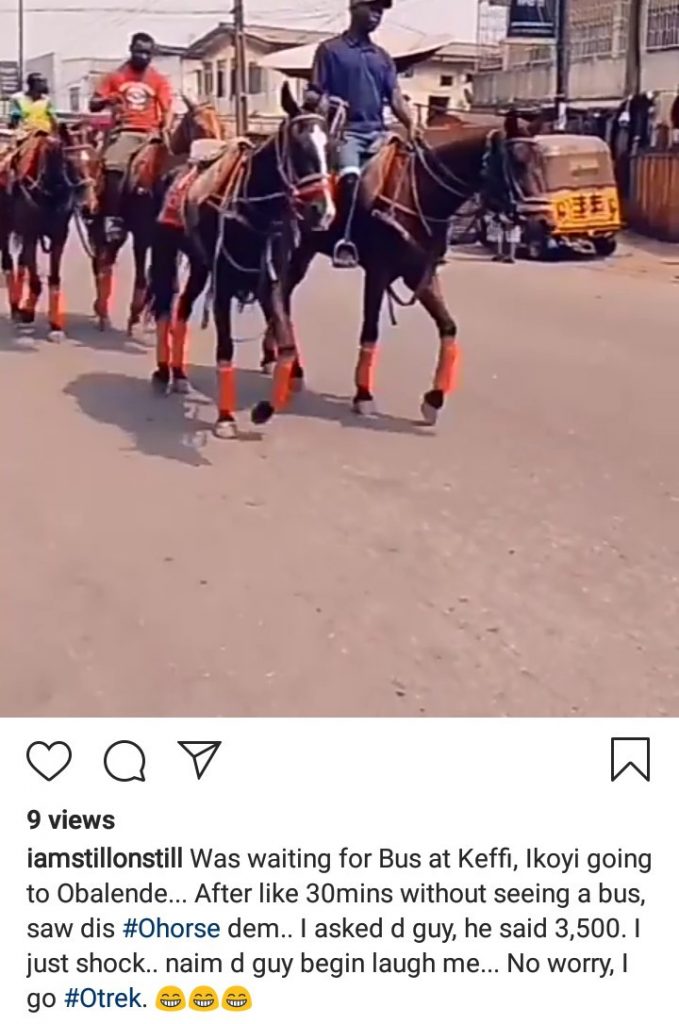Viewport: 679px width, 1024px height.
Task: Tap the horse riders video to play or pause
Action: pos(339,358)
